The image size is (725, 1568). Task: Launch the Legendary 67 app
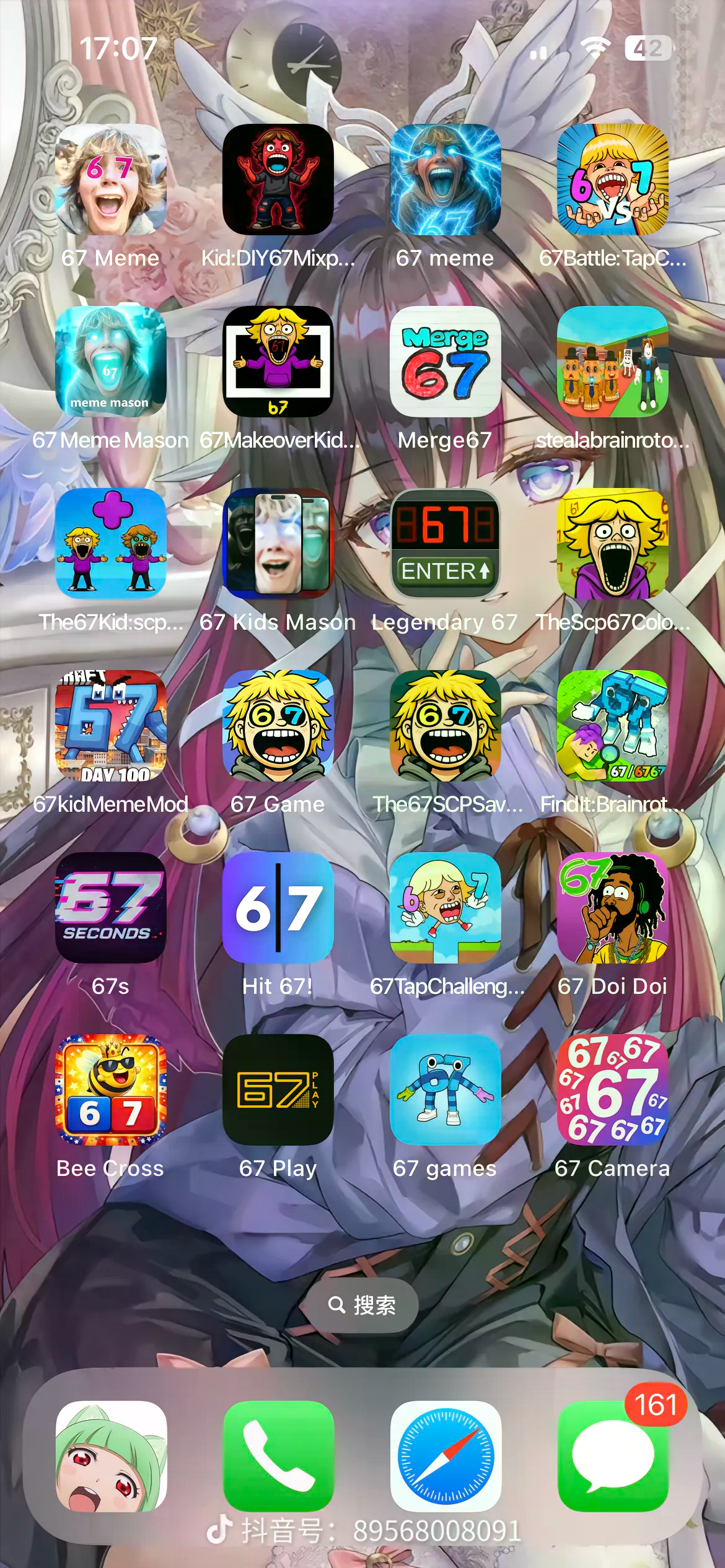click(x=445, y=544)
